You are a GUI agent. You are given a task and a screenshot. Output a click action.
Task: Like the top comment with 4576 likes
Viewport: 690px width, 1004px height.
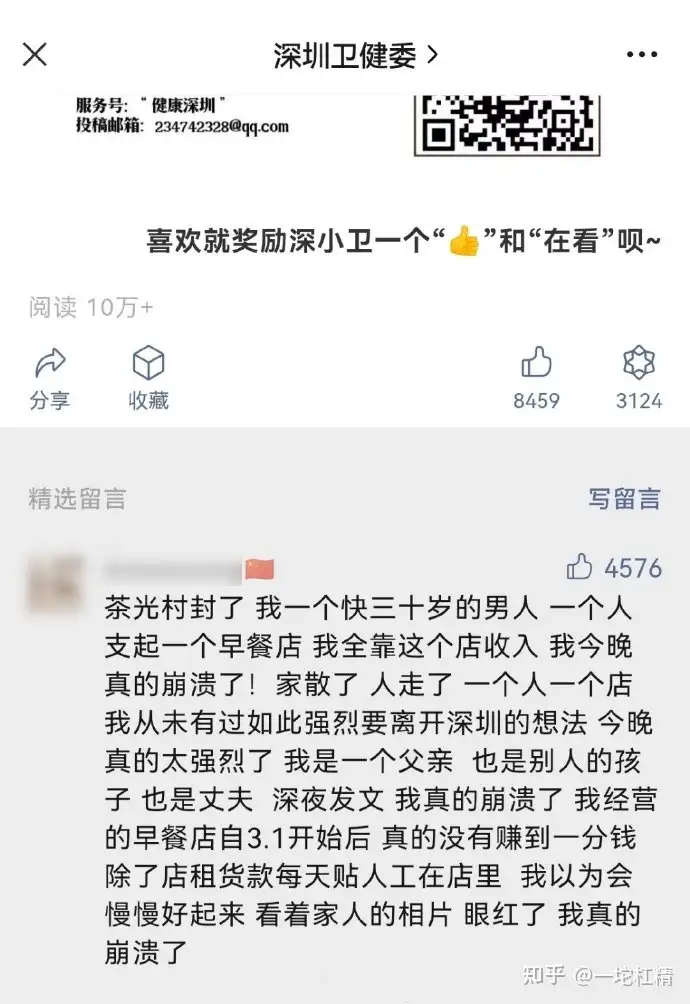[x=580, y=569]
